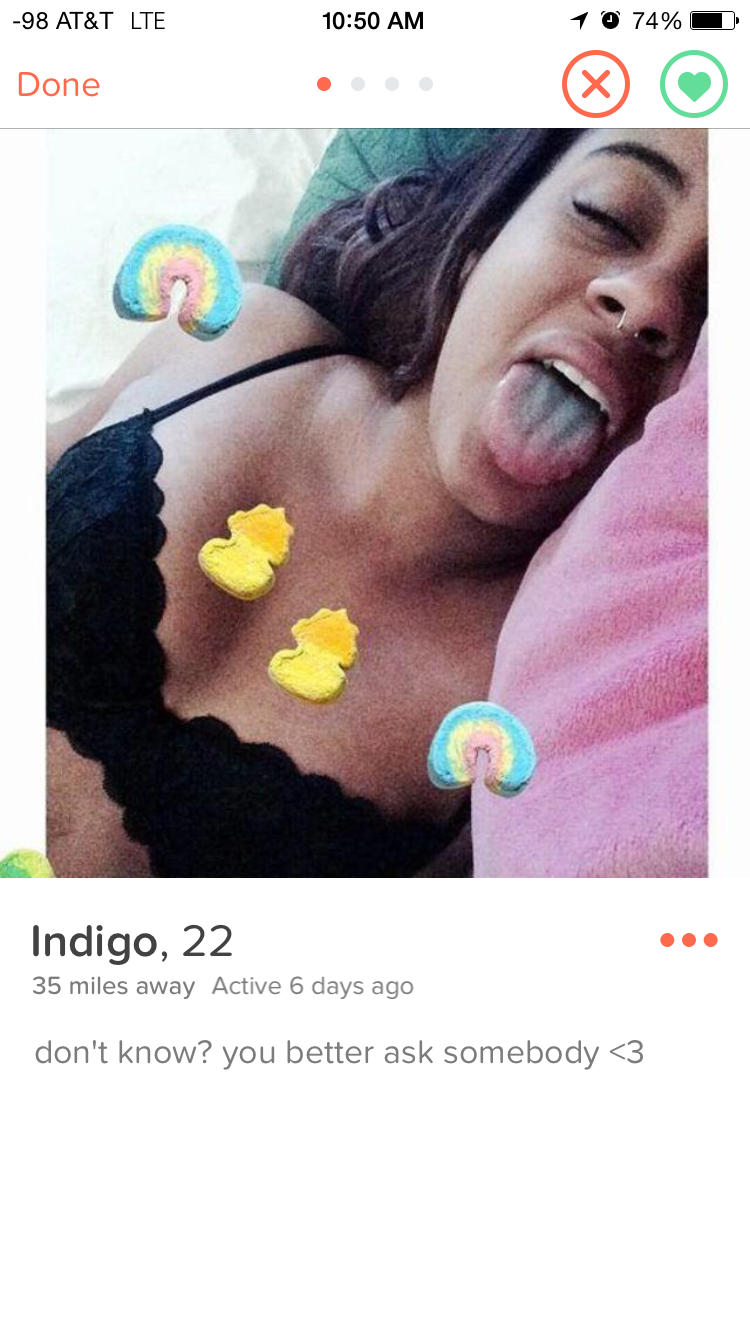Viewport: 750px width, 1334px height.
Task: Tap the photo page indicator dots
Action: coord(374,84)
